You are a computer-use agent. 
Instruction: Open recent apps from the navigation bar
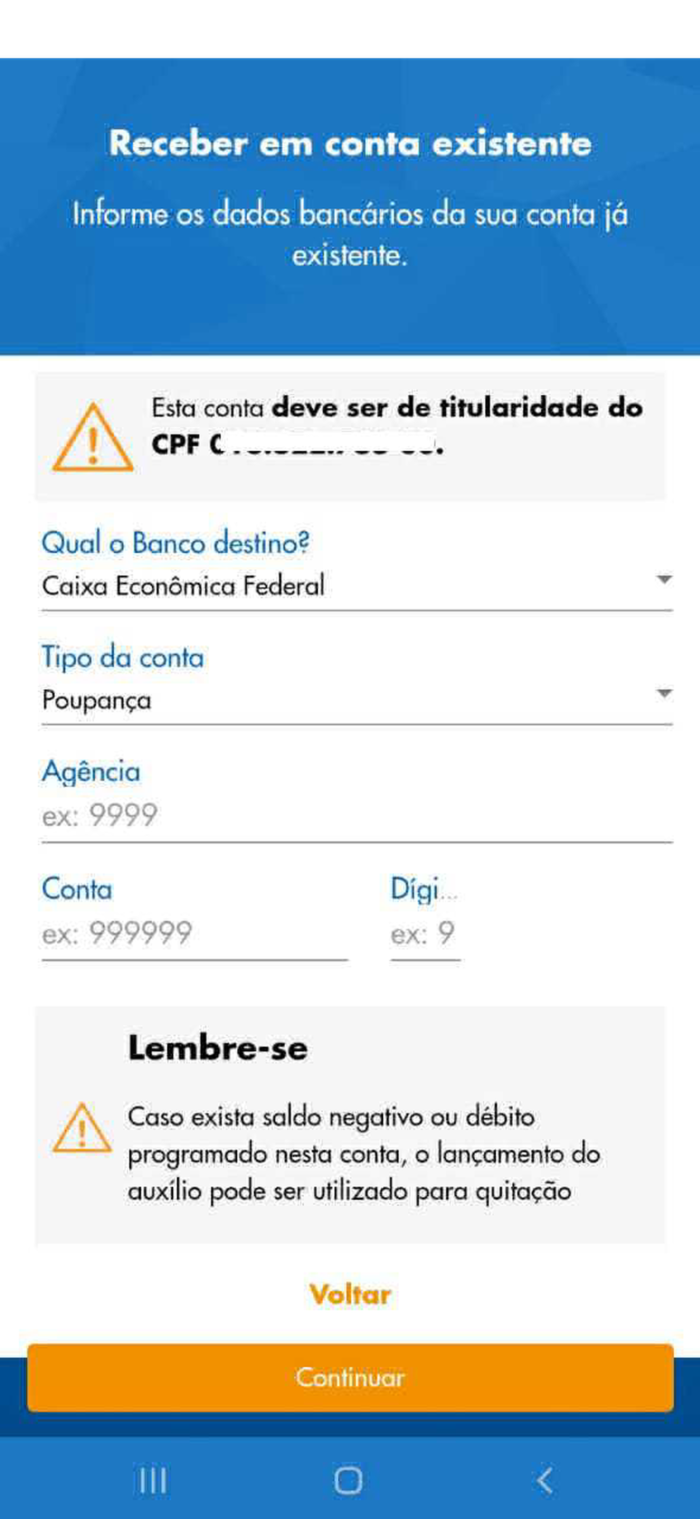tap(153, 1480)
